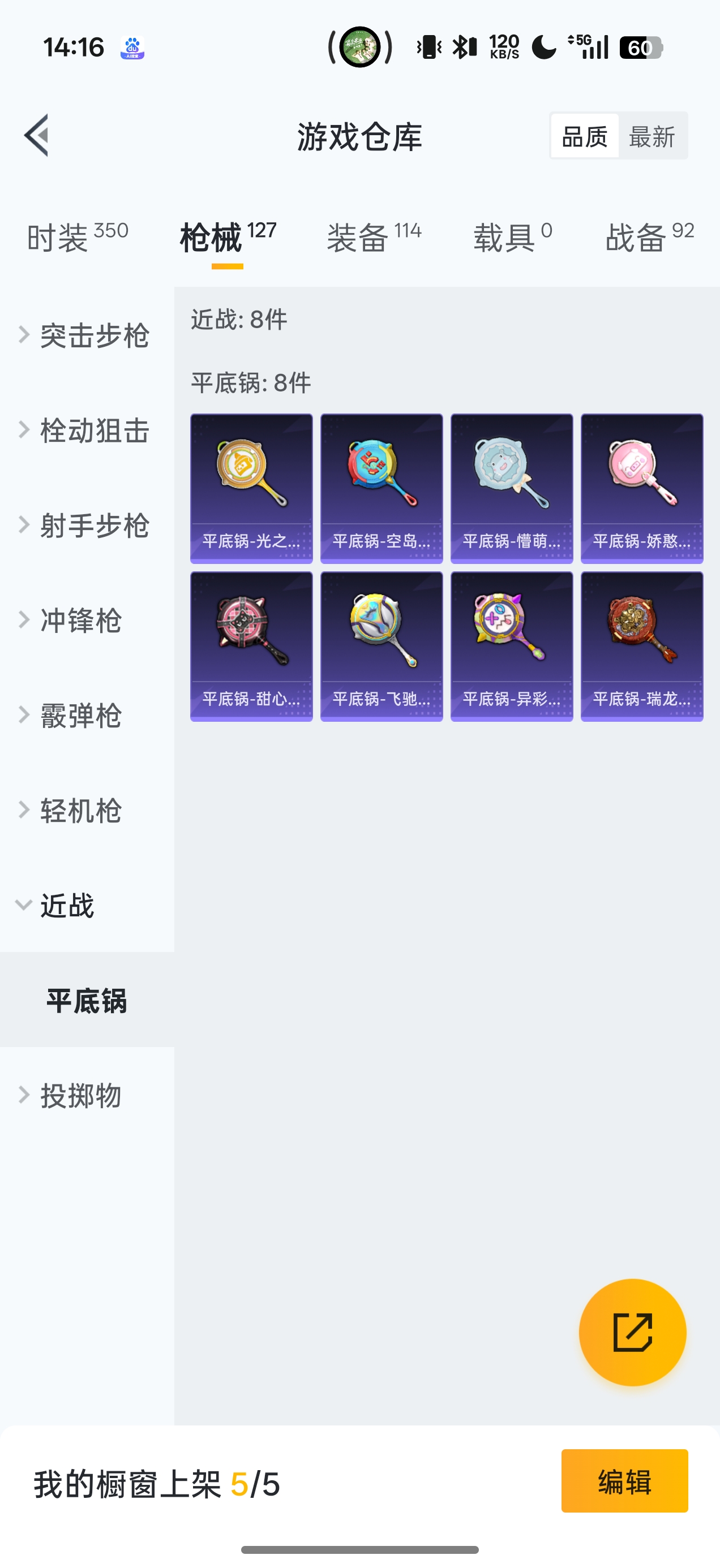Open the 载具 tab
The height and width of the screenshot is (1568, 720).
[x=512, y=237]
